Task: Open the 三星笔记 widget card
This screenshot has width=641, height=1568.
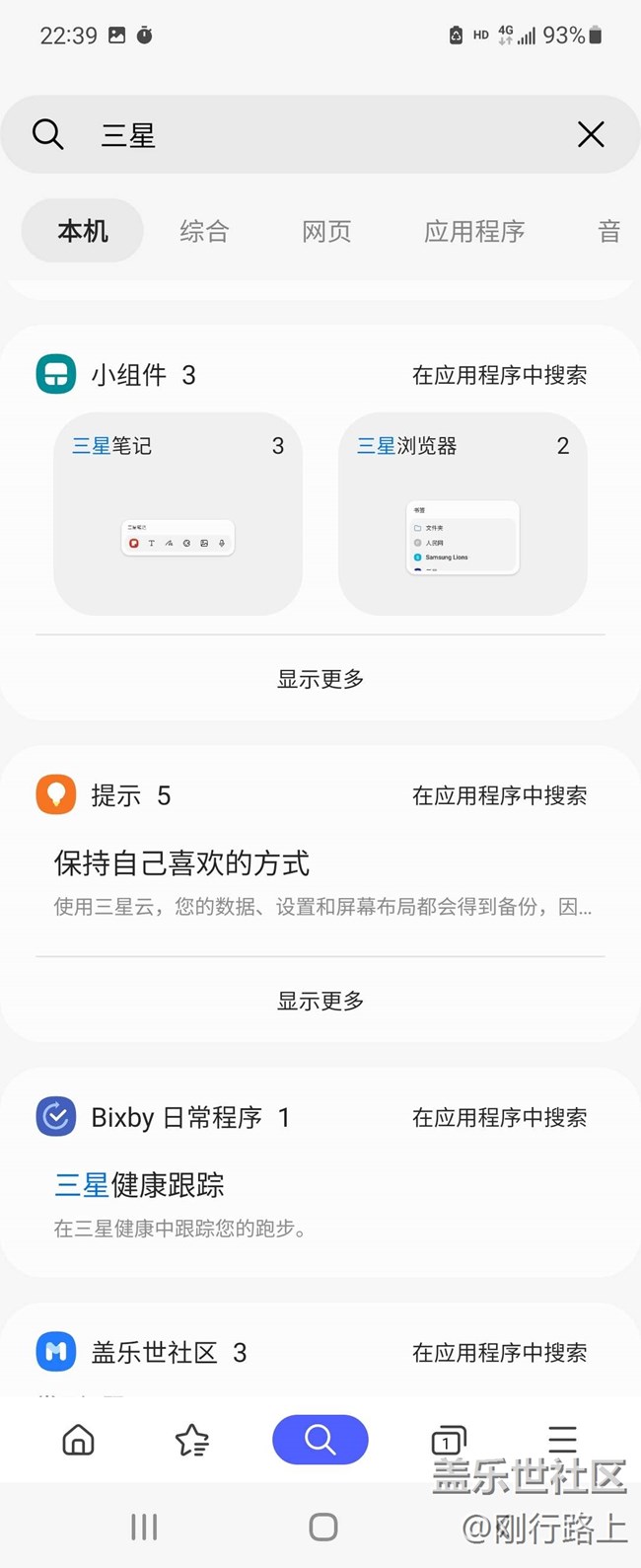Action: tap(178, 513)
